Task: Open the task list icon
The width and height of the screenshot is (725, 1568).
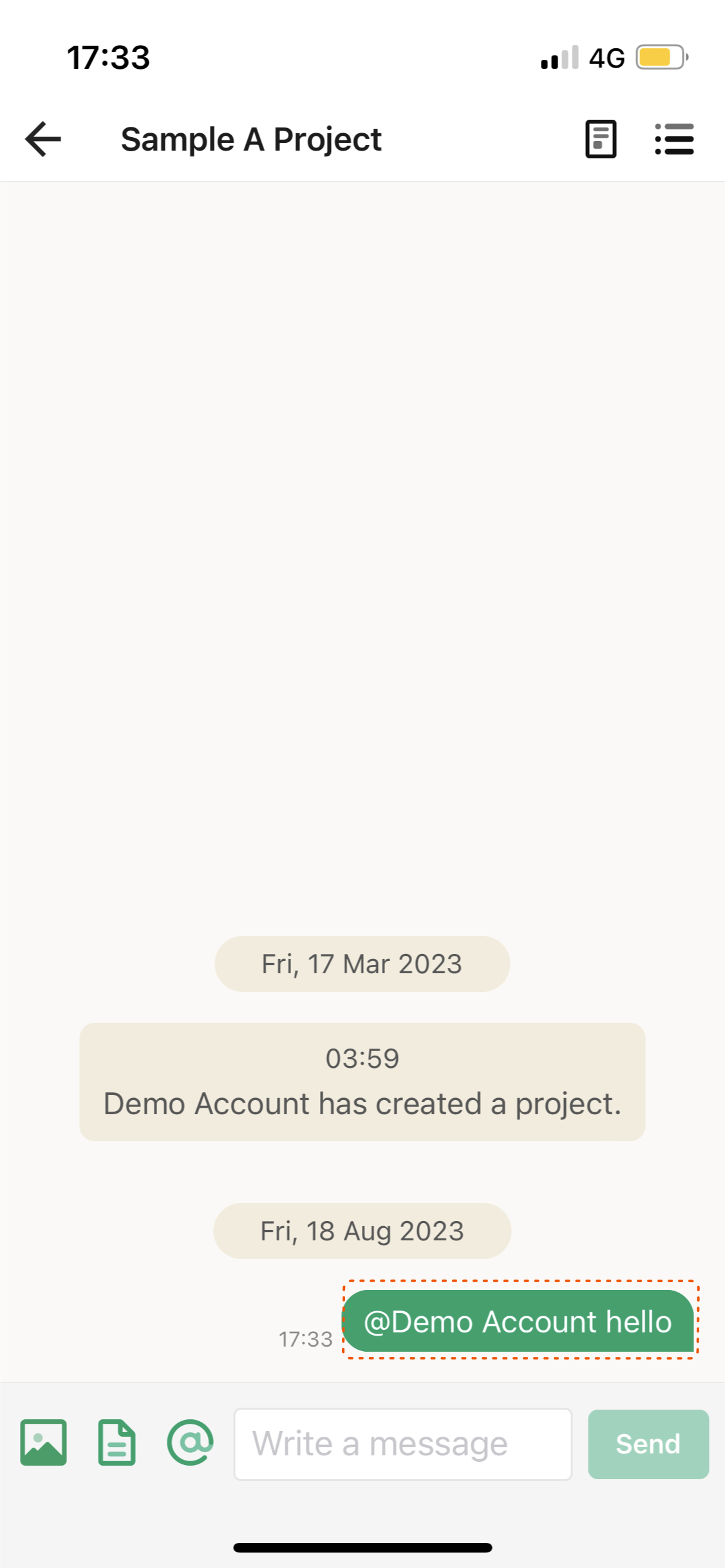Action: click(673, 139)
